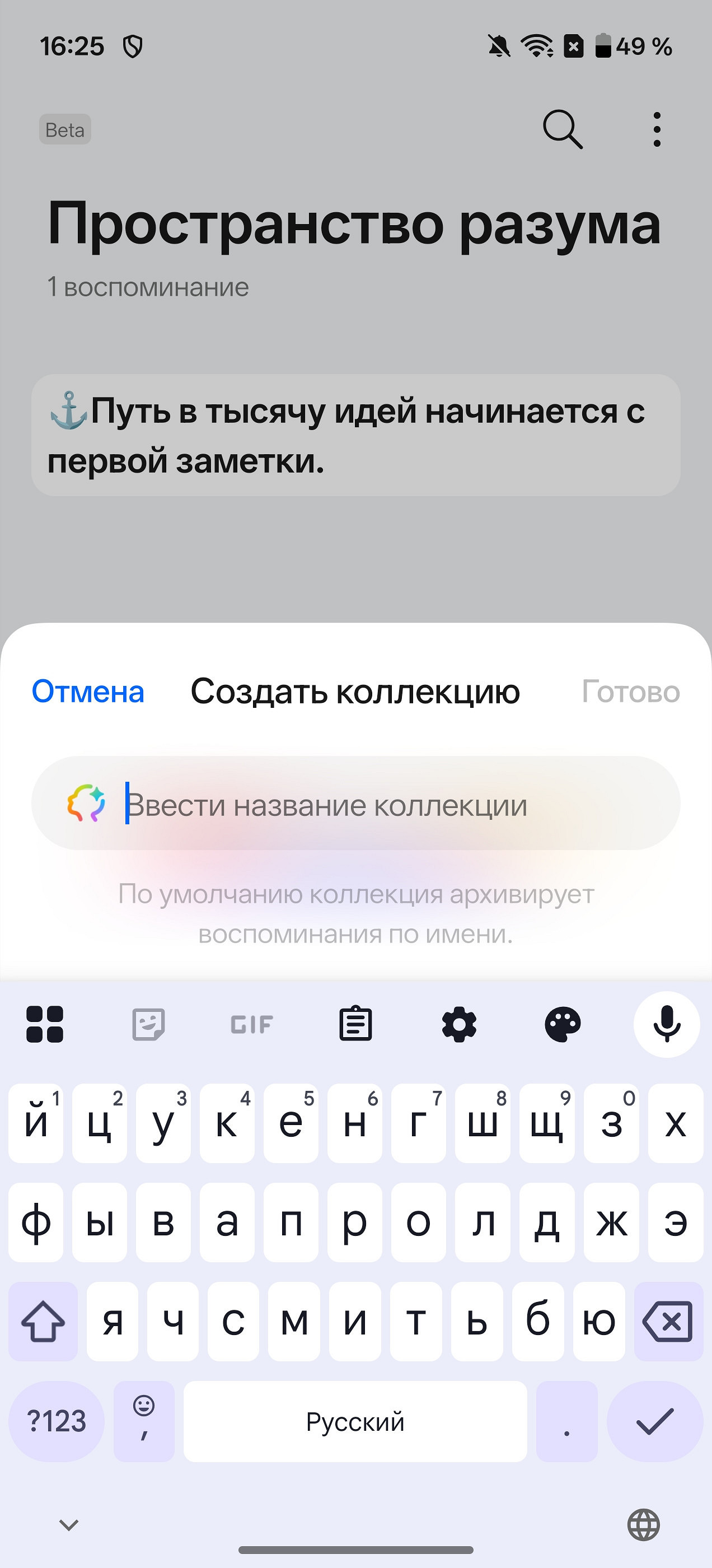Screen dimensions: 712x1568
Task: Tap the AI sparkle icon in the name field
Action: 86,803
